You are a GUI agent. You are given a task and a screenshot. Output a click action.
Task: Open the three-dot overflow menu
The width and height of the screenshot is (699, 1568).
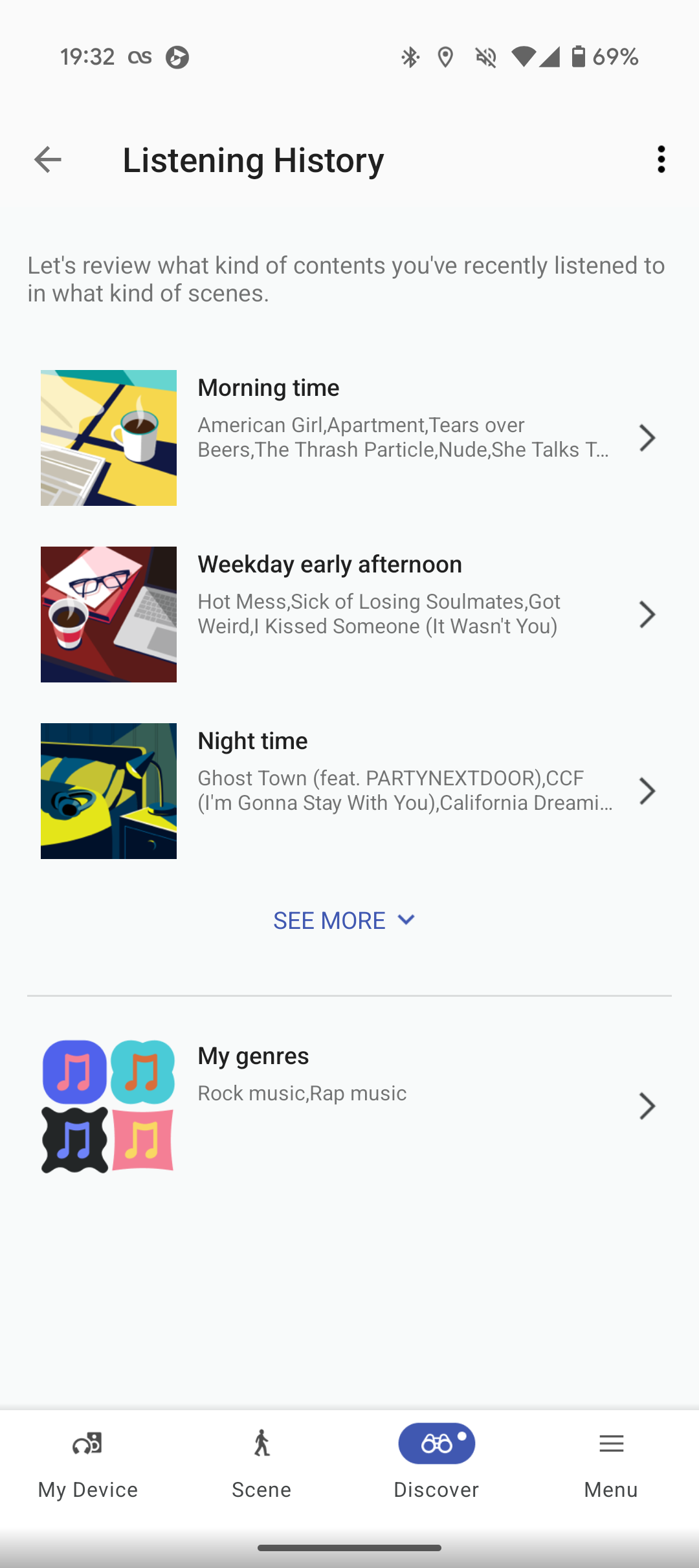[x=661, y=159]
